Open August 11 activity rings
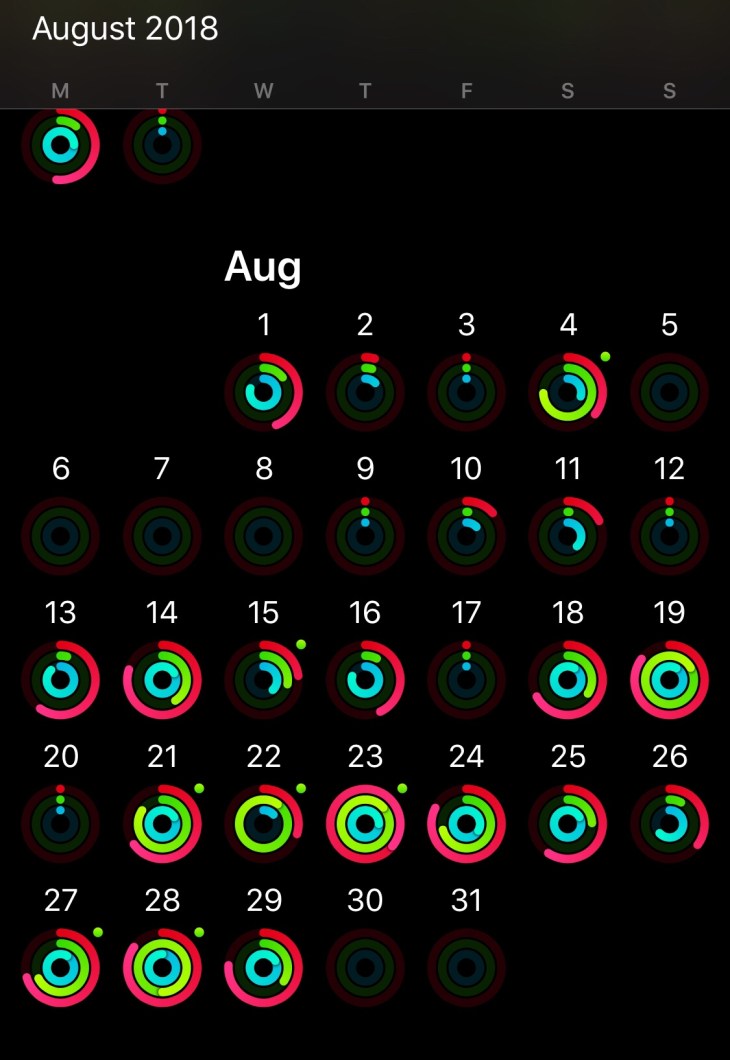 [x=568, y=536]
